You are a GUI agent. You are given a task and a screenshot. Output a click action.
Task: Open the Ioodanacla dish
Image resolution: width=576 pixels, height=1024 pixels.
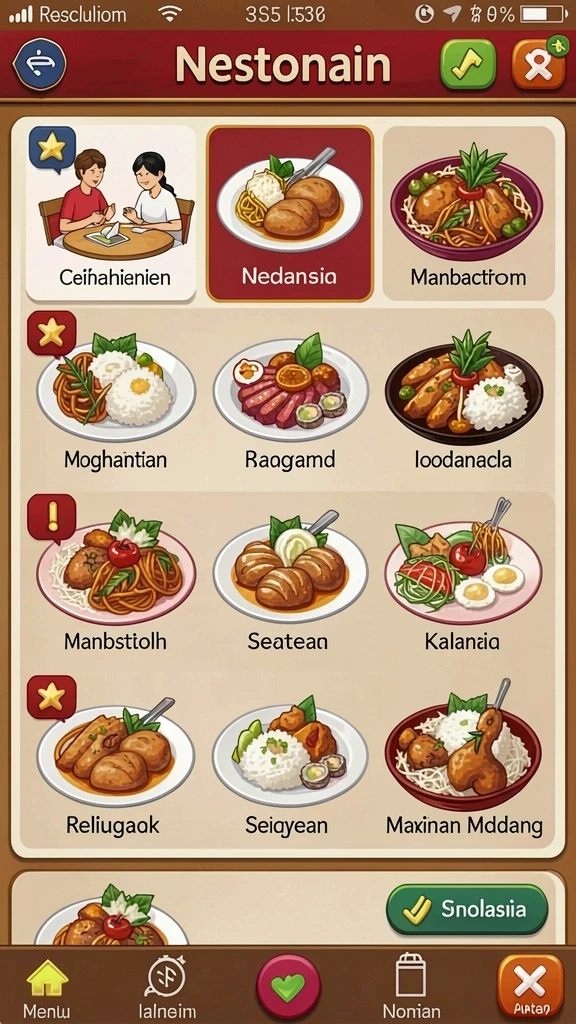(464, 401)
